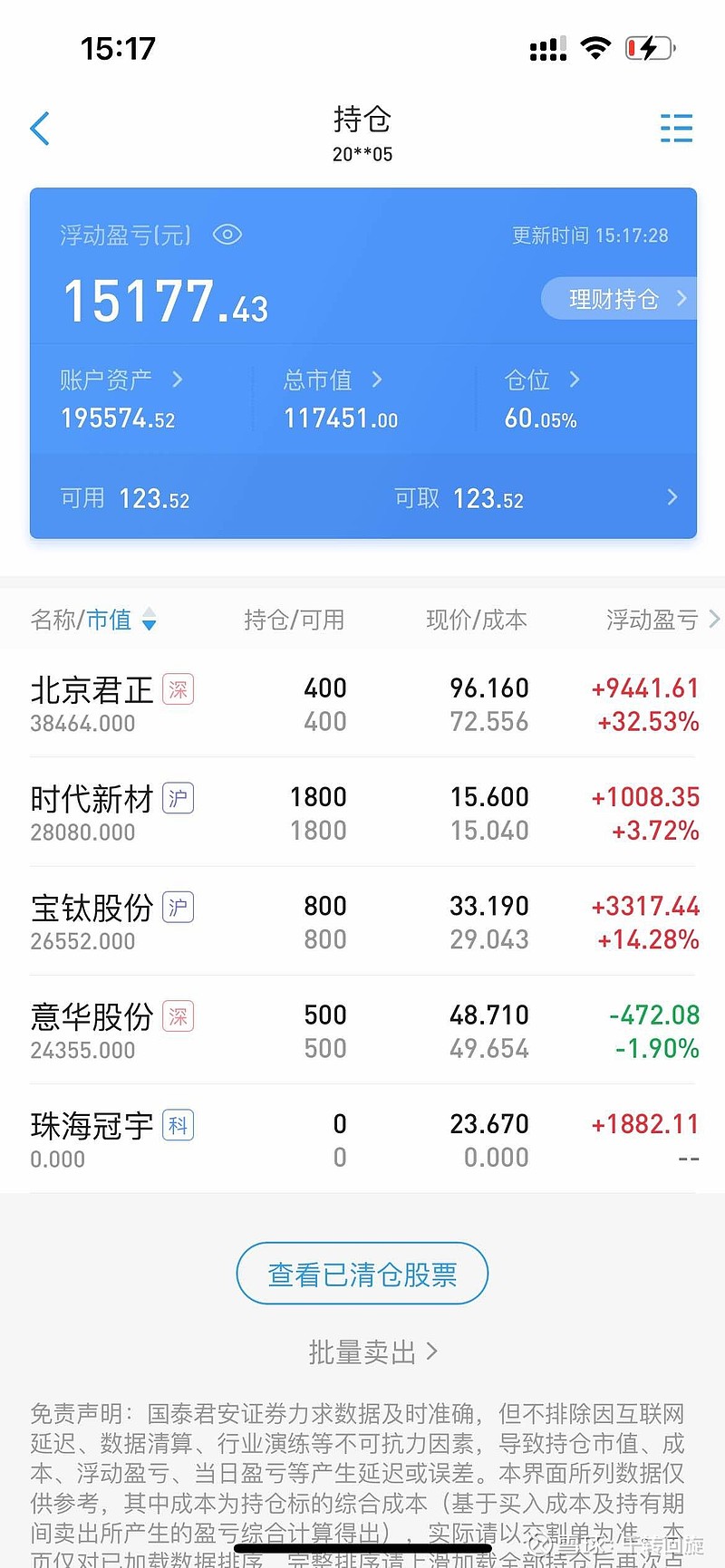Tap 查看已清仓股票 button
The height and width of the screenshot is (1568, 725).
pyautogui.click(x=362, y=1274)
